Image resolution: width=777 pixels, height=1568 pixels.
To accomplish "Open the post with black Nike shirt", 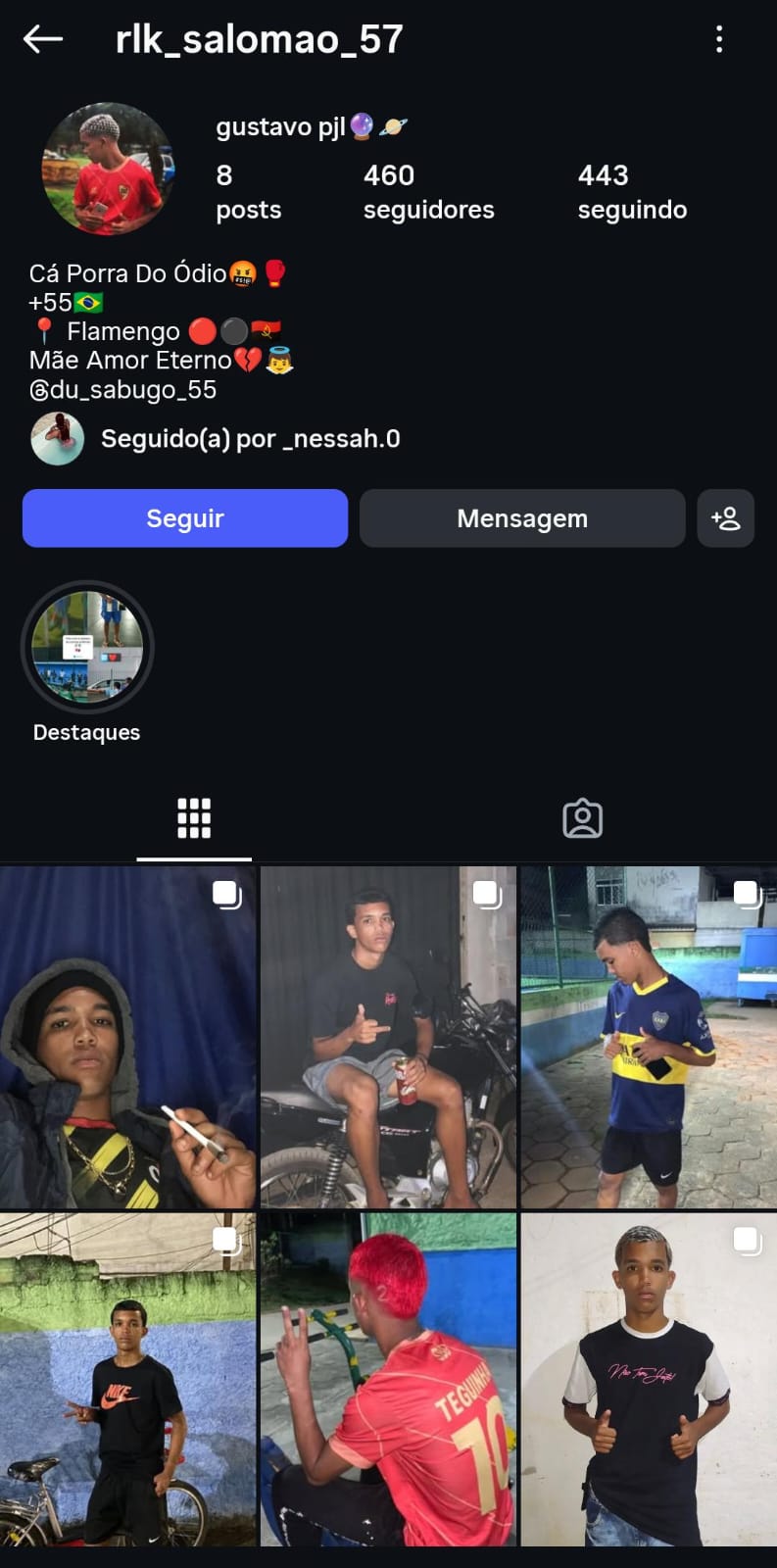I will [x=127, y=1380].
